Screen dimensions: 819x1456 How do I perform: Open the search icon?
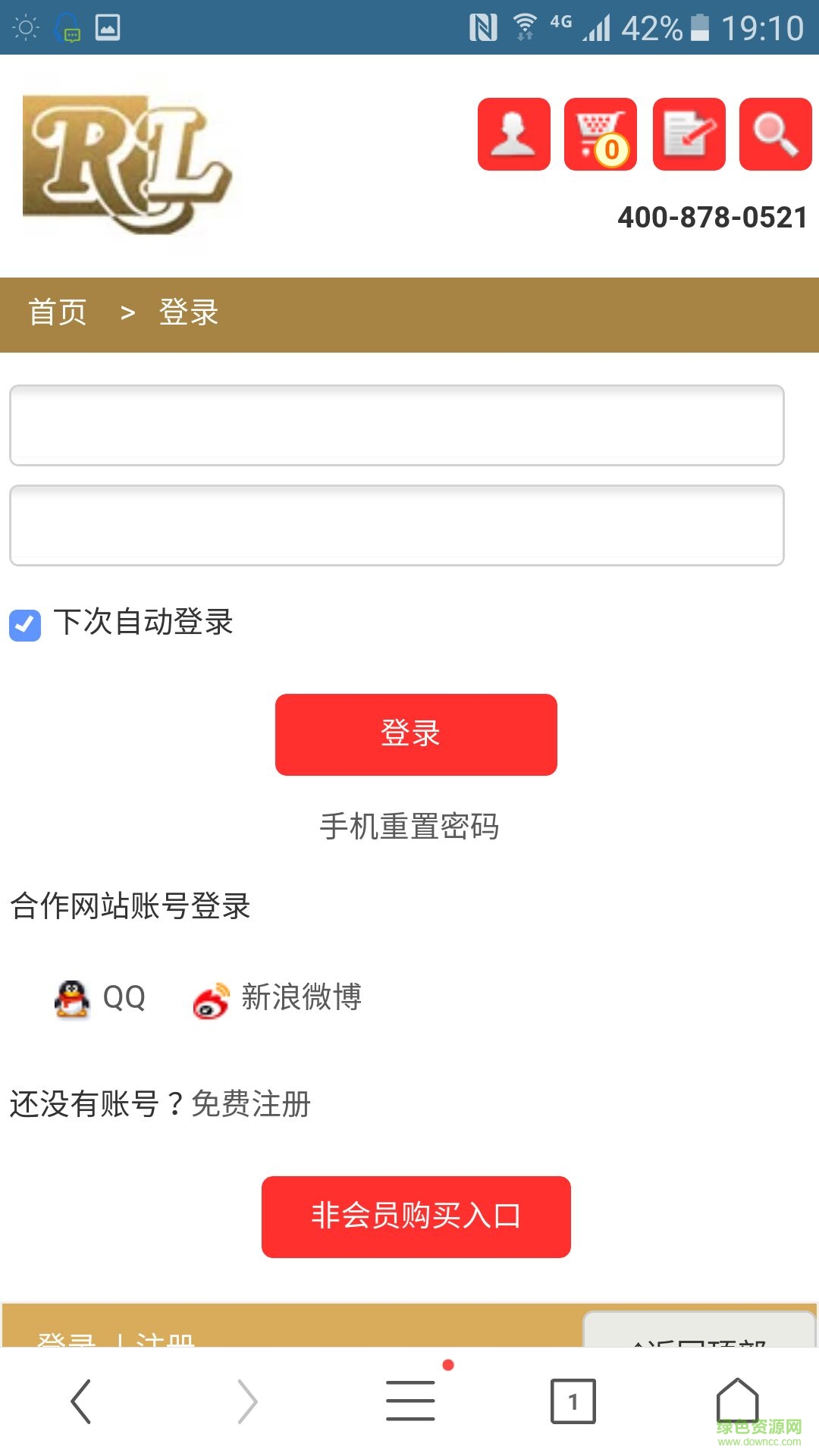[x=773, y=134]
